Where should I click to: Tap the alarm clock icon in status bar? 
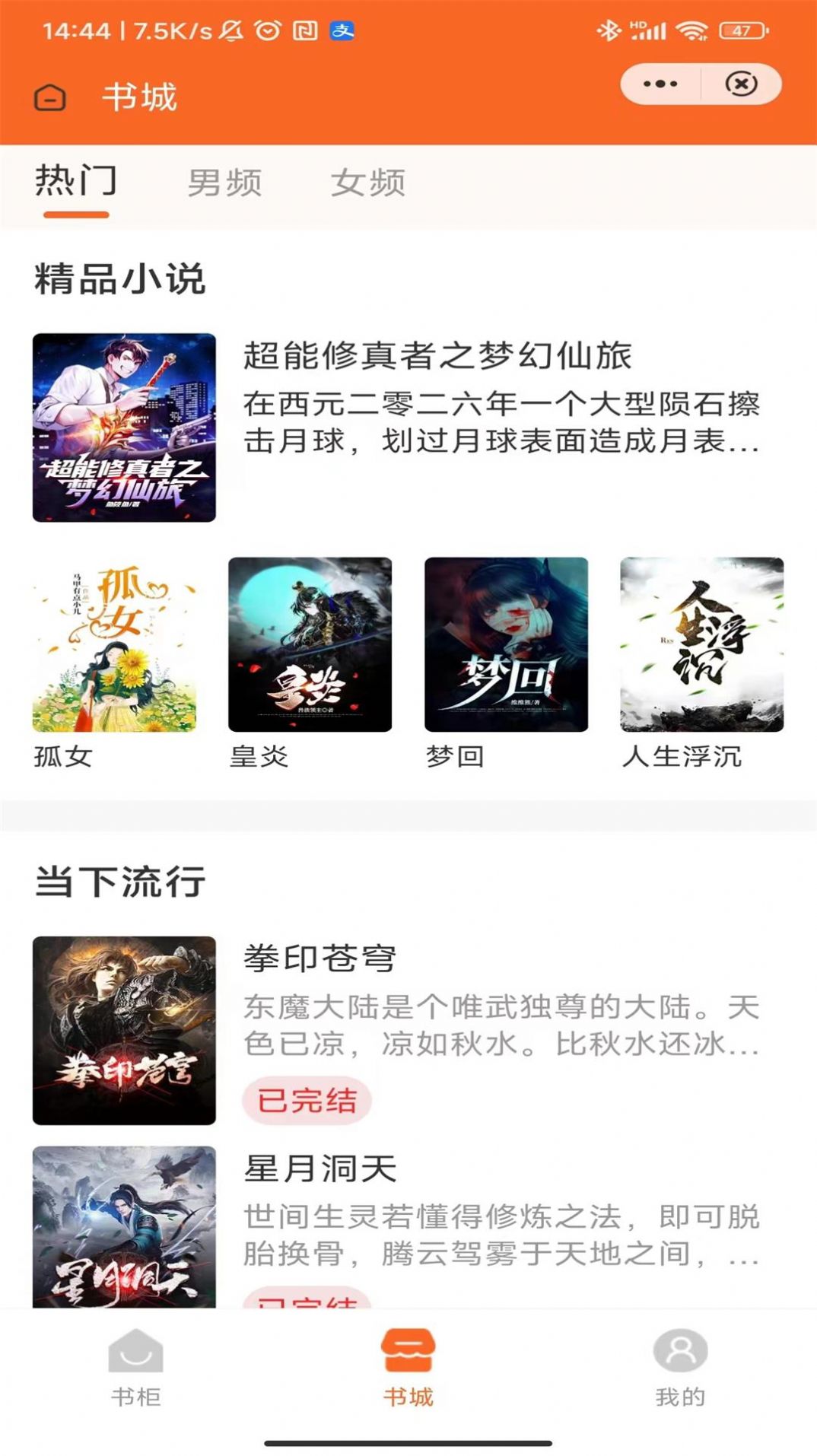click(266, 30)
